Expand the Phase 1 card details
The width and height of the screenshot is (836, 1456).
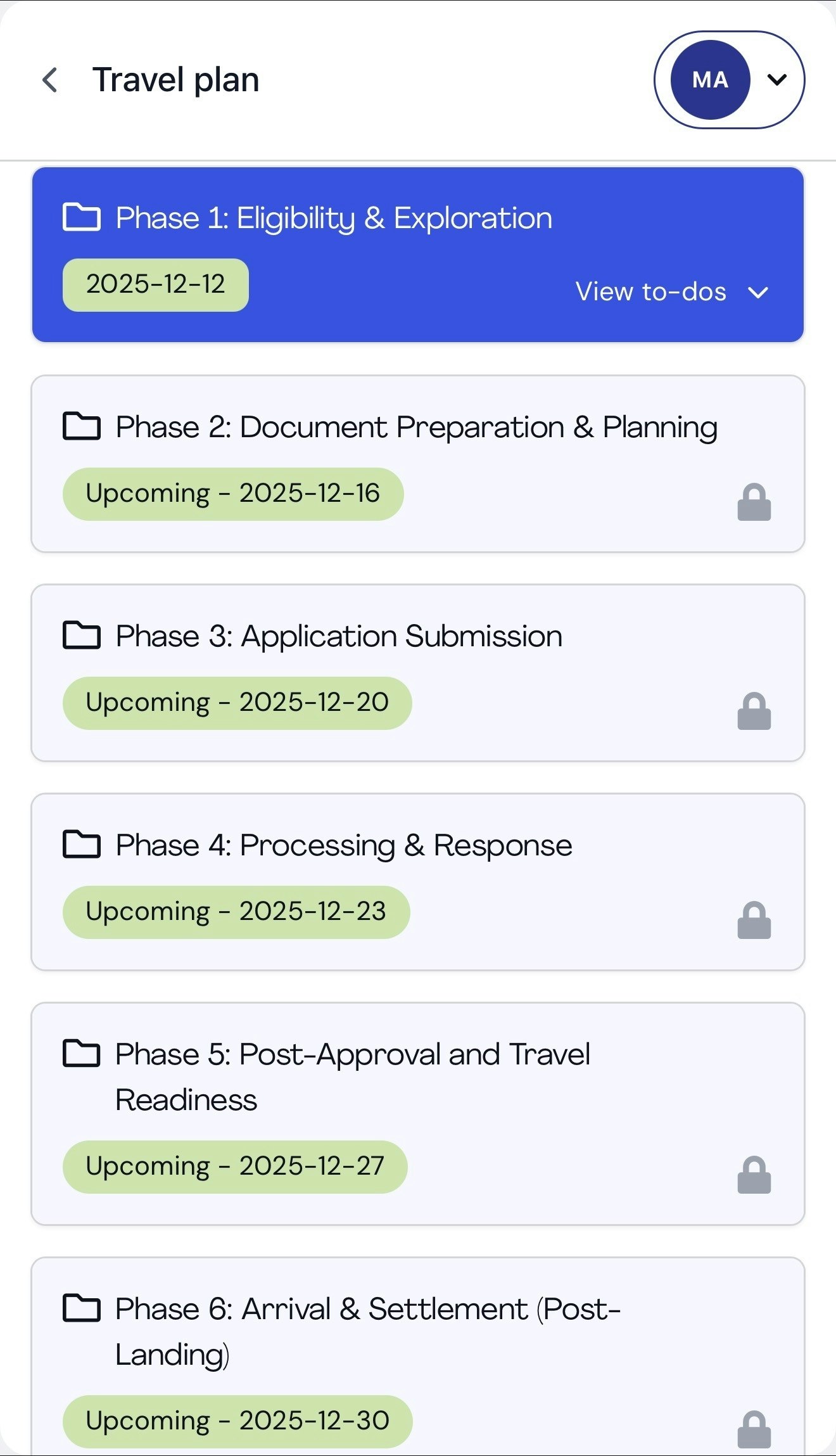click(x=417, y=253)
